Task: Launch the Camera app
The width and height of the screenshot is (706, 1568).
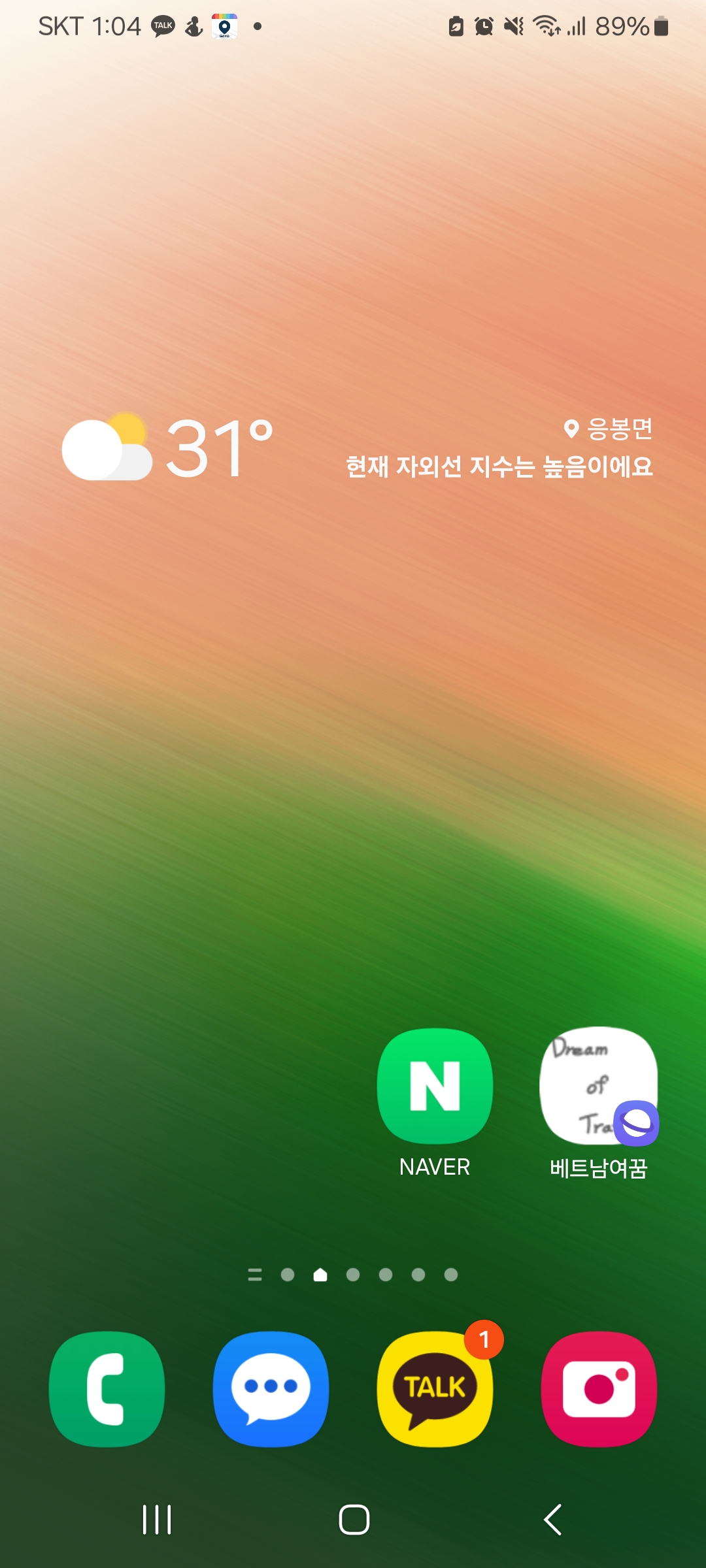Action: 599,1388
